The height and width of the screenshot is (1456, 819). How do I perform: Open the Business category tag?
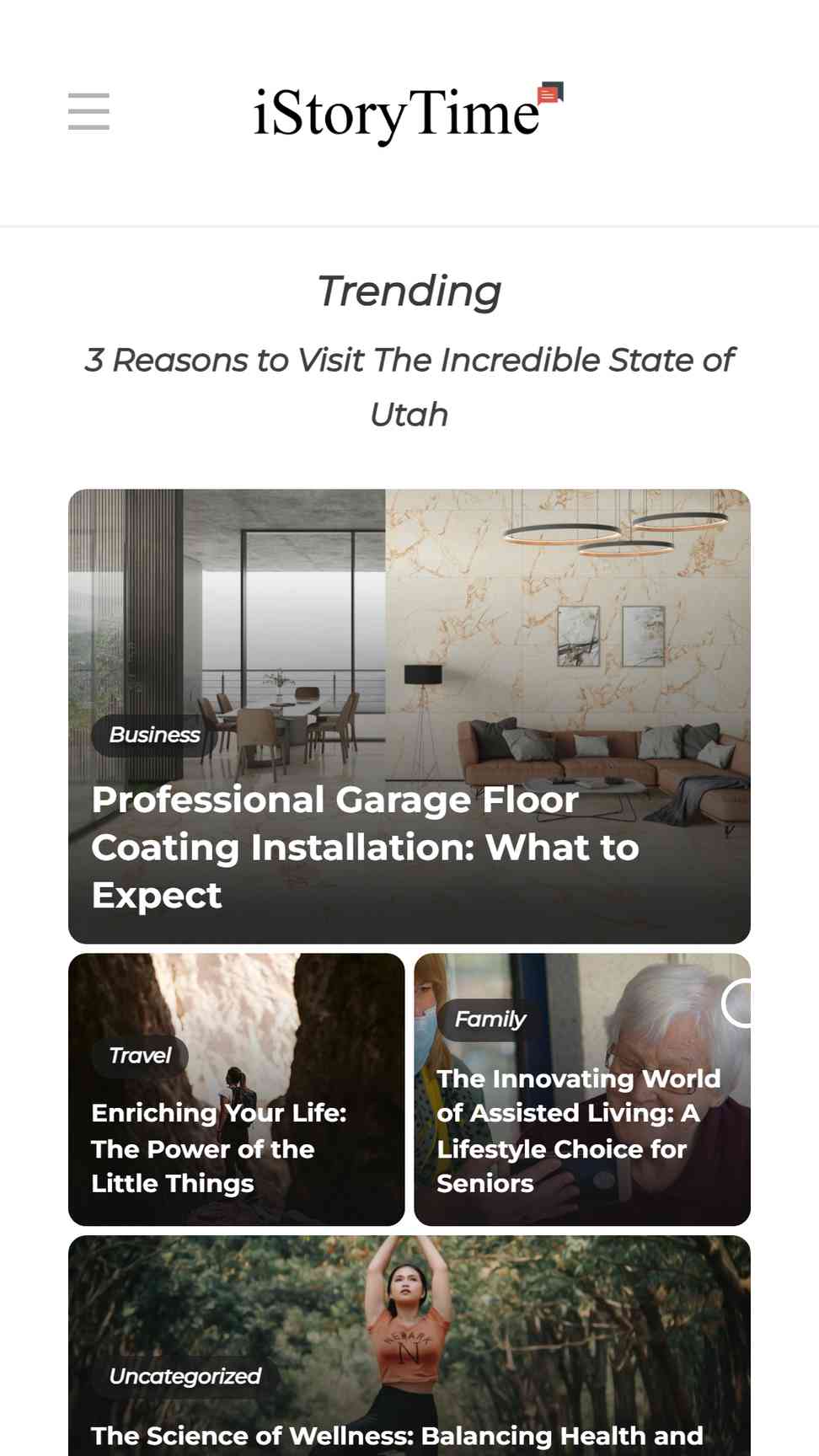(154, 735)
